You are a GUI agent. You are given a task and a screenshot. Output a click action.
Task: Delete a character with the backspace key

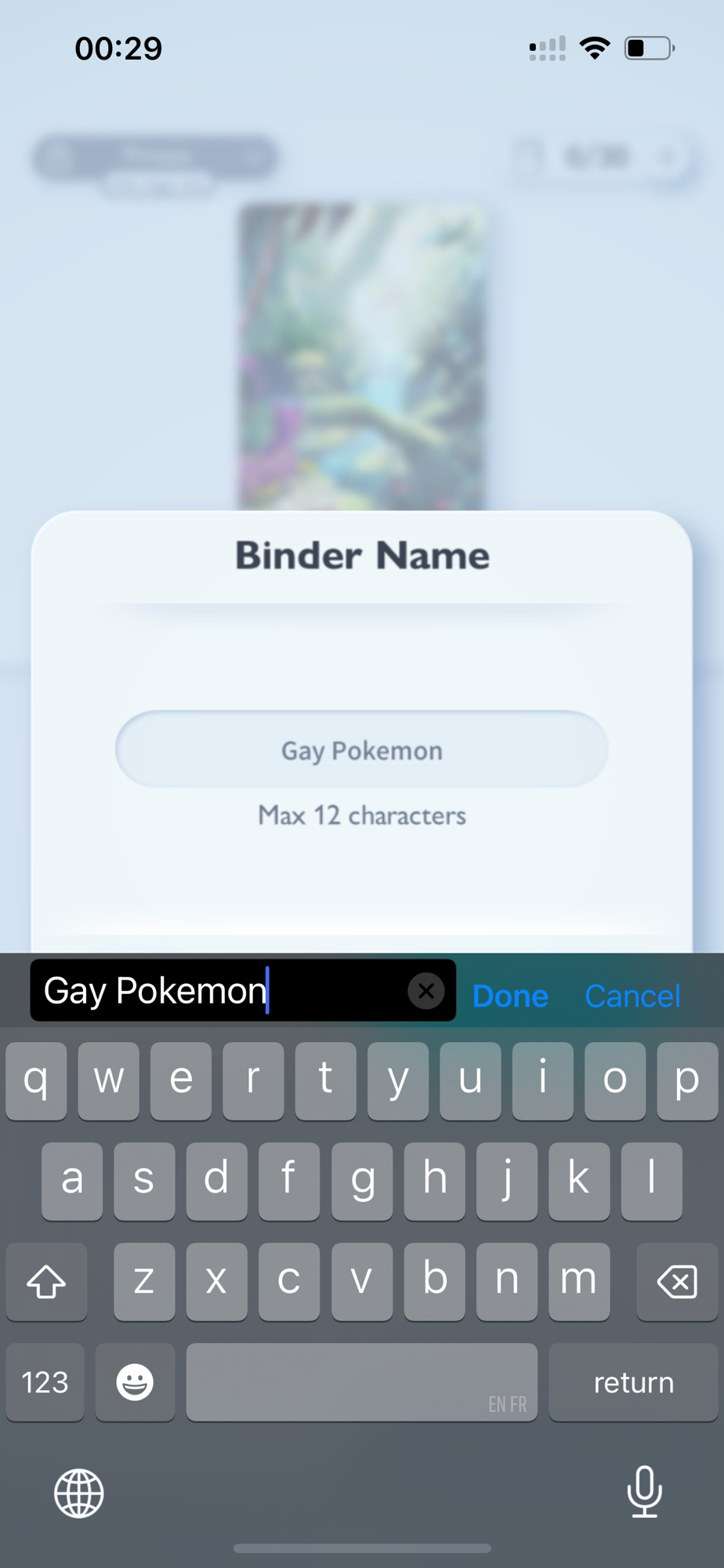677,1283
